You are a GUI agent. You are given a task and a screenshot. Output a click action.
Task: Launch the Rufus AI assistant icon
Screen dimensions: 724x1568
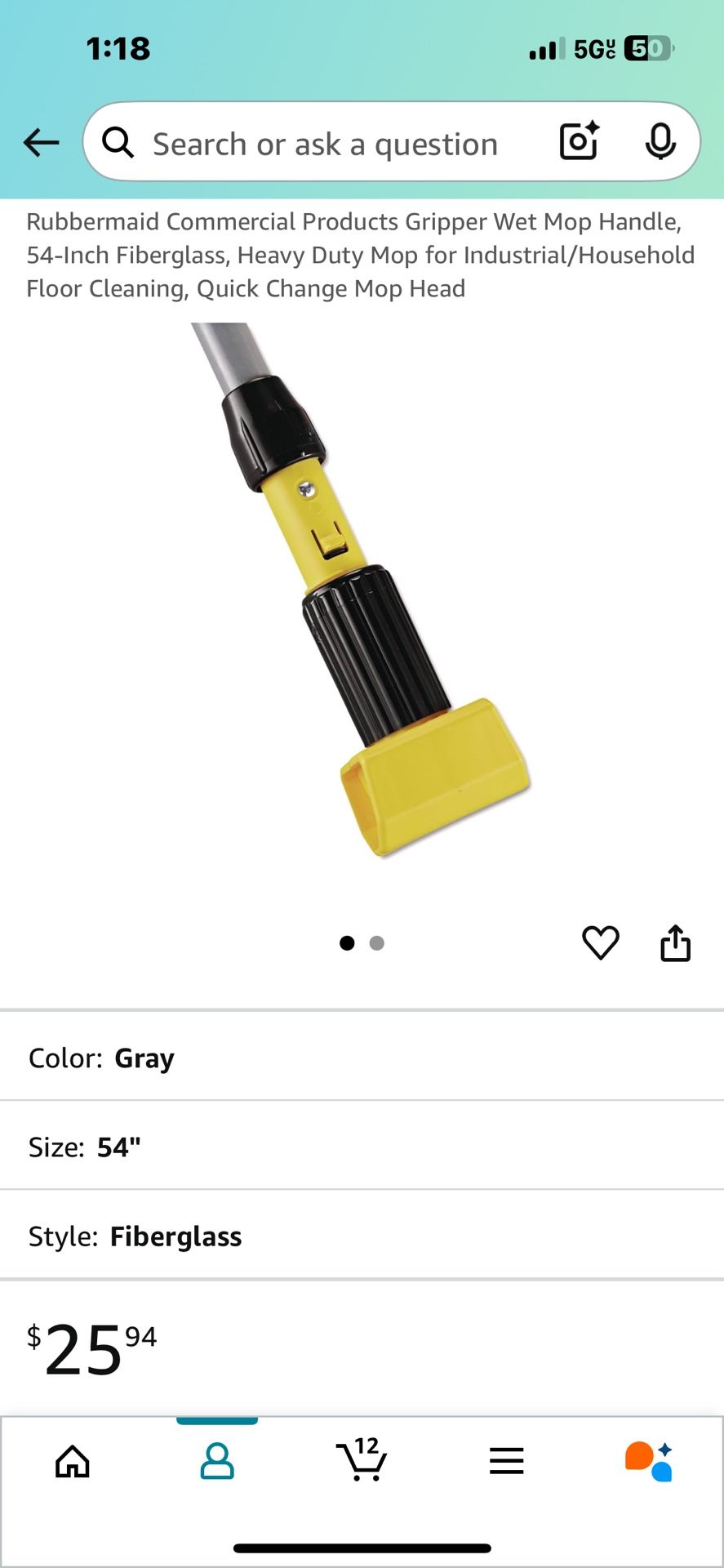pos(651,1462)
